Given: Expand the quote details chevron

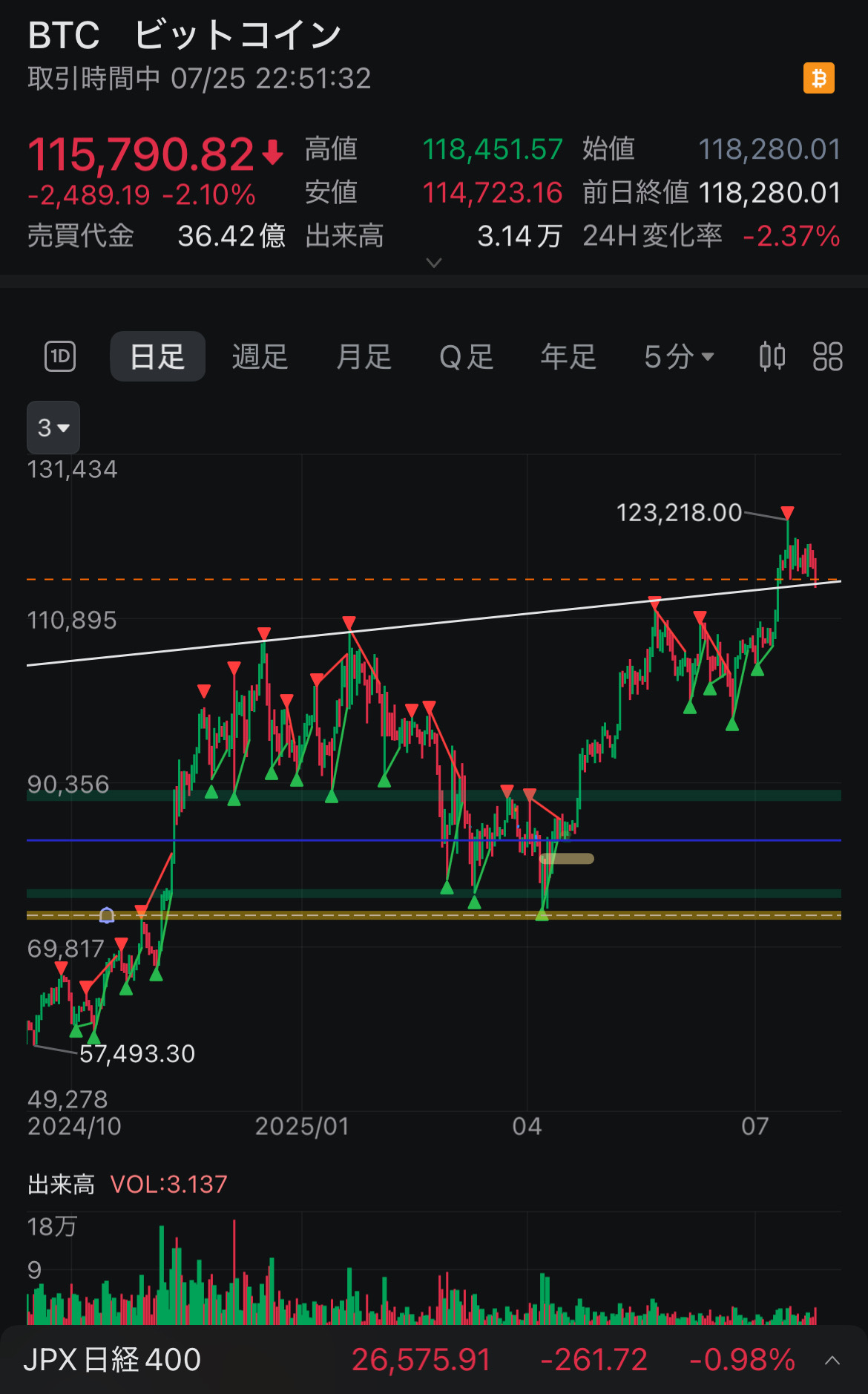Looking at the screenshot, I should [434, 263].
